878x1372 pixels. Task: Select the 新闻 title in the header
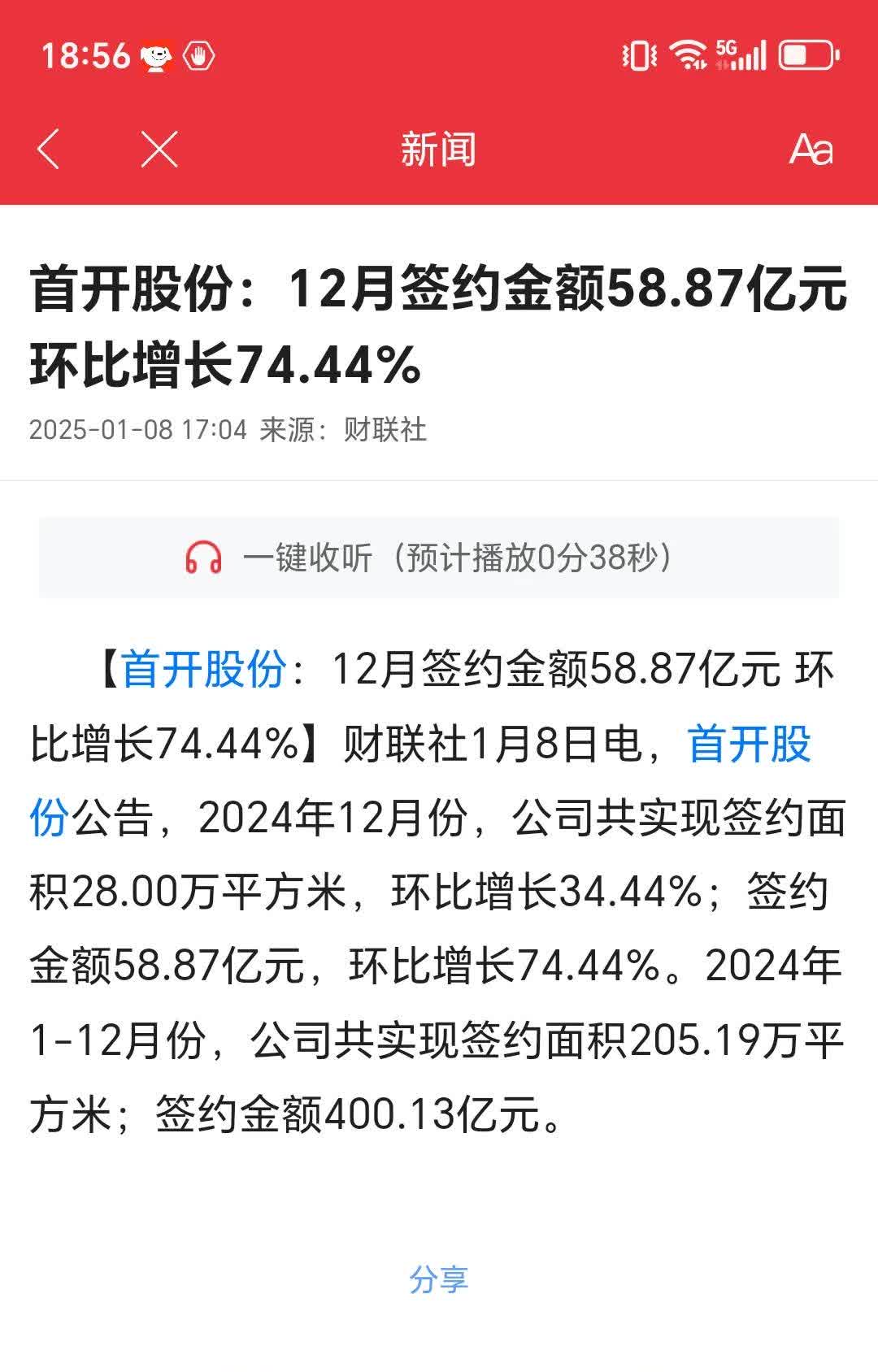[x=438, y=149]
